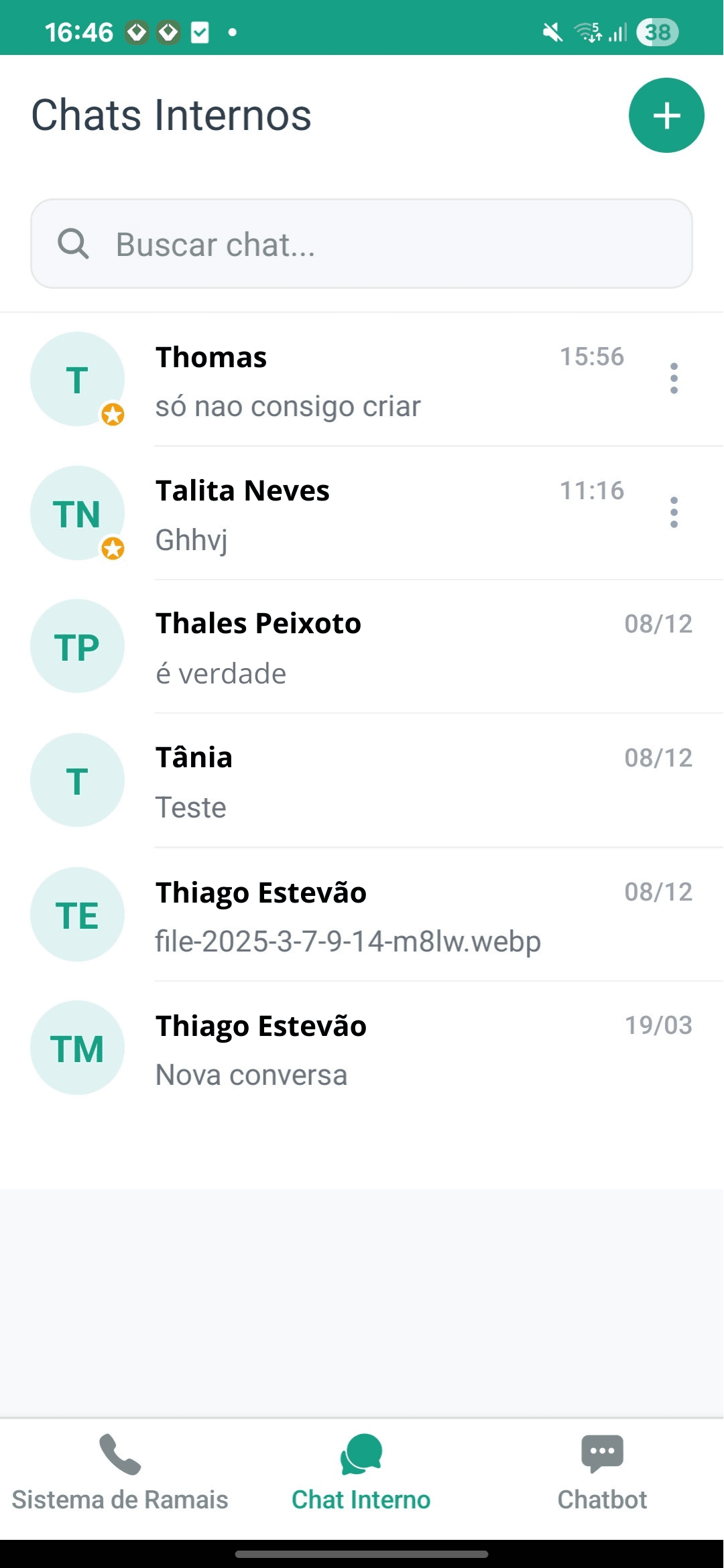Tap the plus button to start new chat
The height and width of the screenshot is (1568, 724).
point(666,115)
